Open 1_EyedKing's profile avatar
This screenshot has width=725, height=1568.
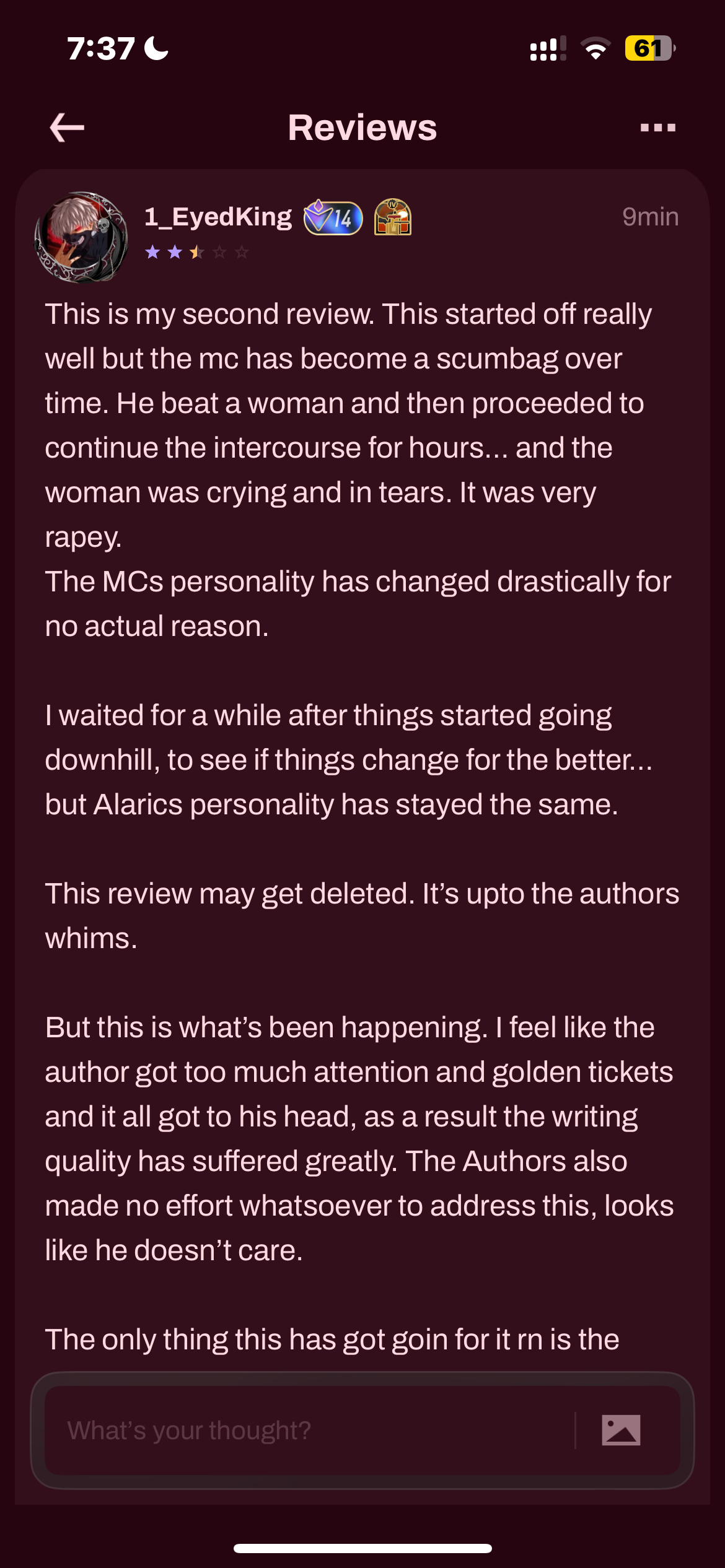pyautogui.click(x=82, y=237)
